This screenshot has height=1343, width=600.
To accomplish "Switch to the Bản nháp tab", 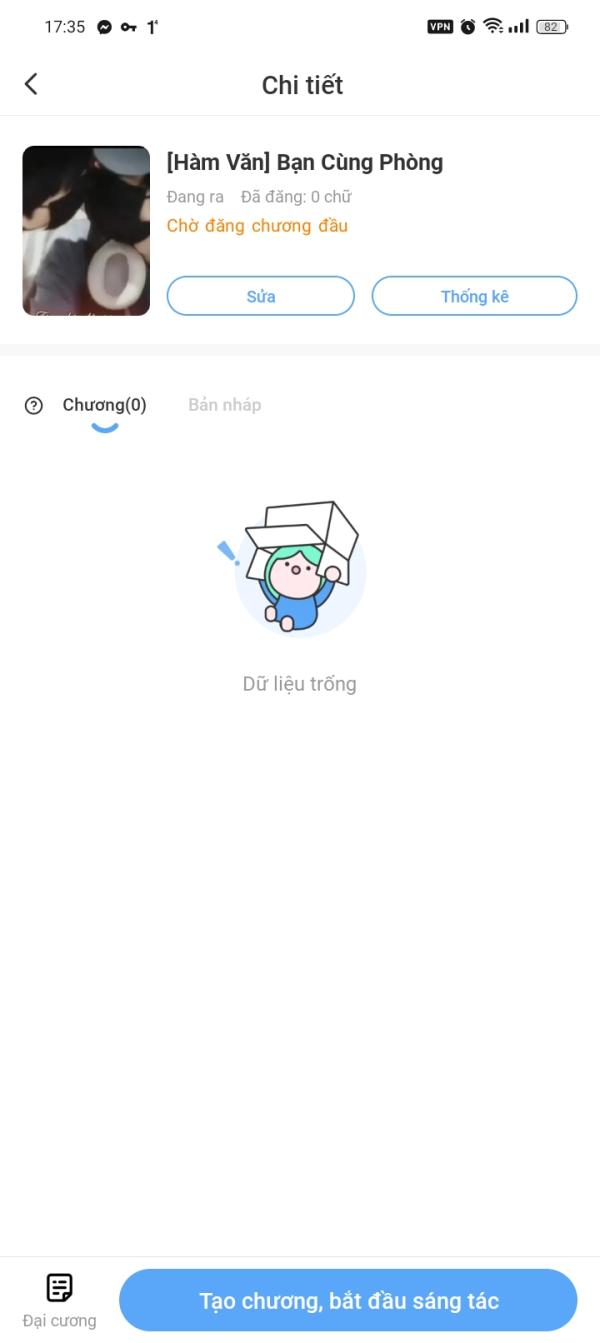I will pyautogui.click(x=224, y=405).
